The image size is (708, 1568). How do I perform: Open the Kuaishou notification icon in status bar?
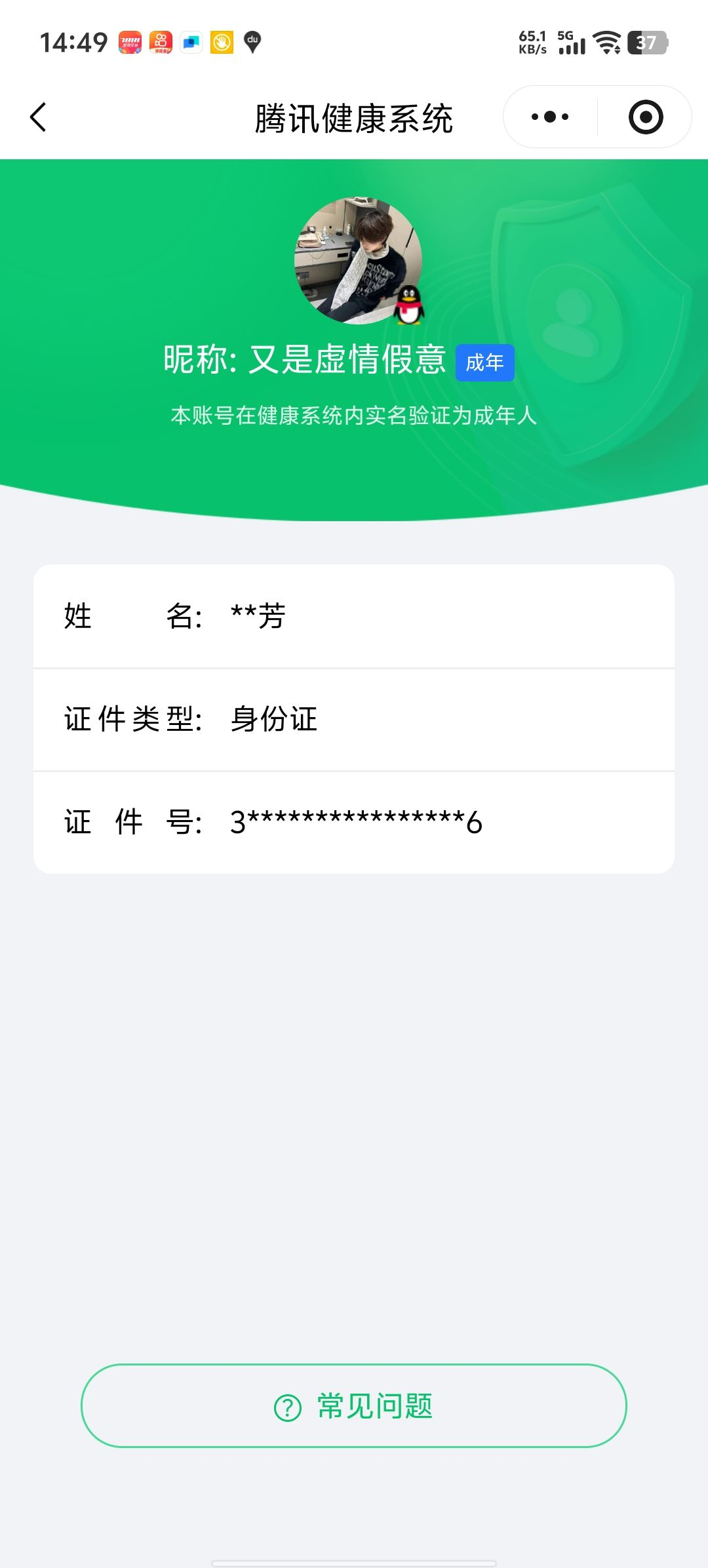[159, 43]
